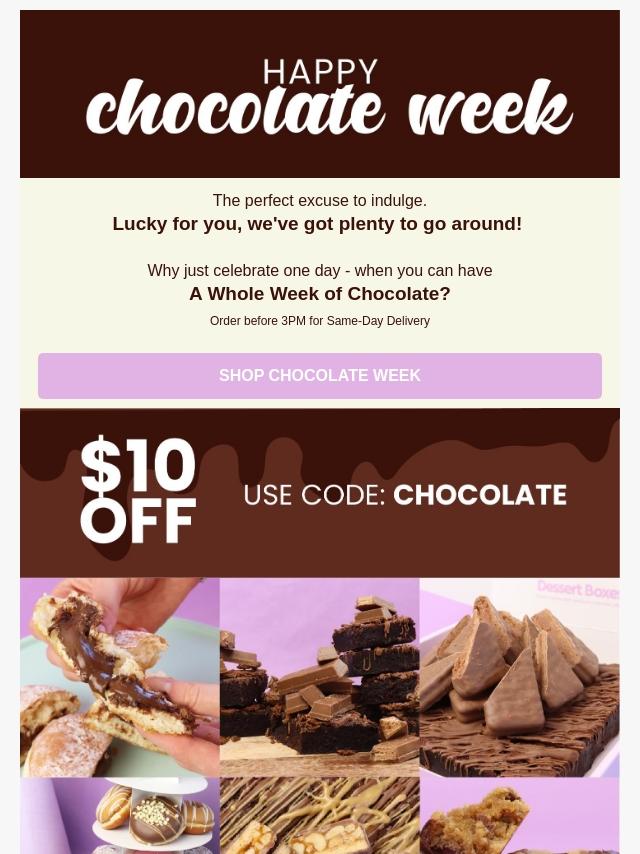Tap the Shop Chocolate Week button
The image size is (640, 854).
click(x=320, y=376)
